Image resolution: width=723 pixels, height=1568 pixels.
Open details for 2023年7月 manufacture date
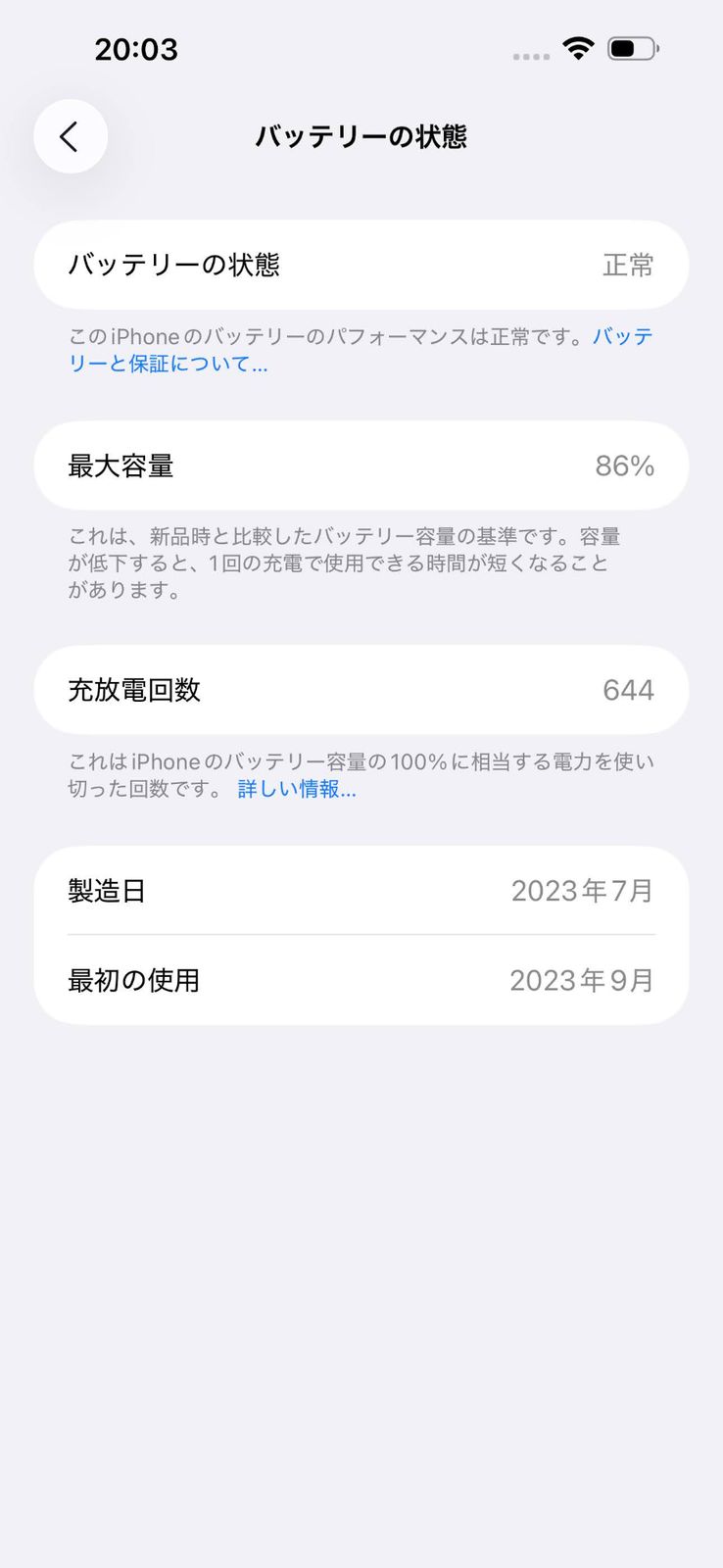click(x=581, y=891)
